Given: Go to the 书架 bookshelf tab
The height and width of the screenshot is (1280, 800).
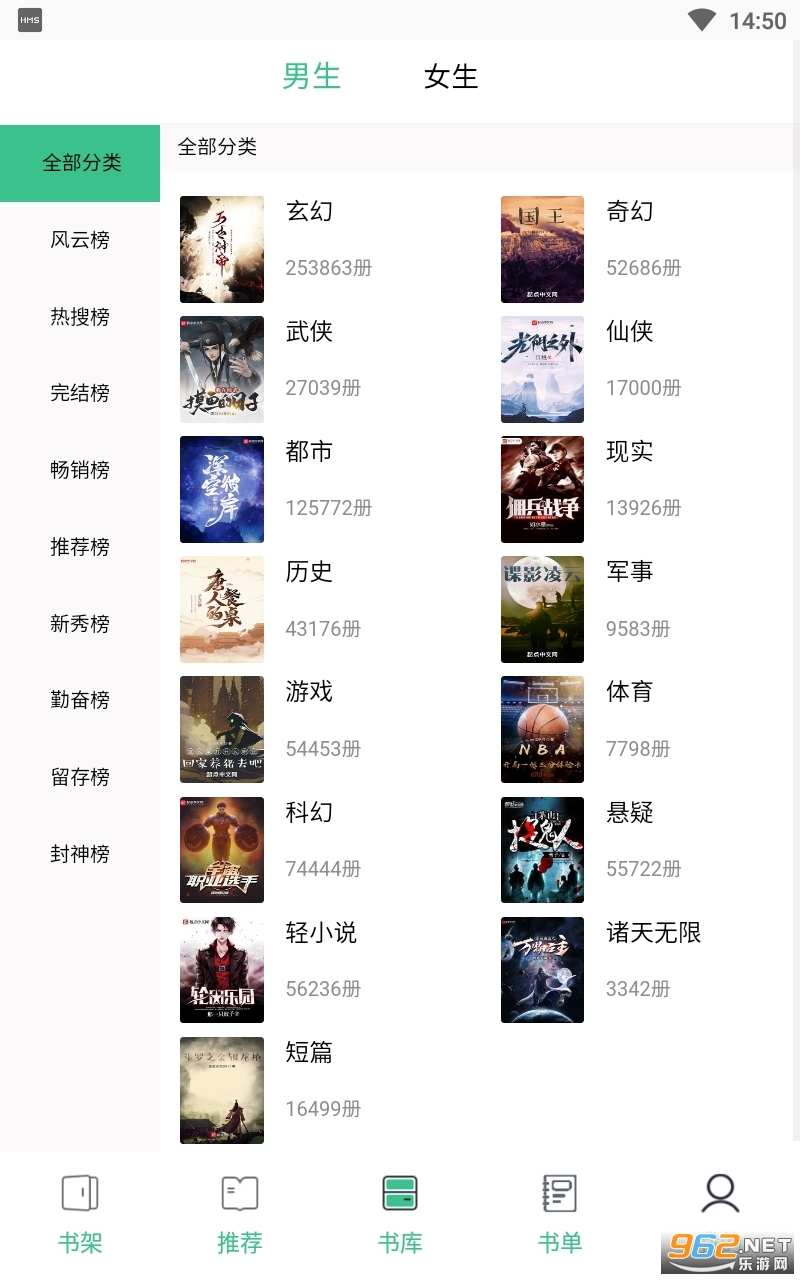Looking at the screenshot, I should 80,1214.
